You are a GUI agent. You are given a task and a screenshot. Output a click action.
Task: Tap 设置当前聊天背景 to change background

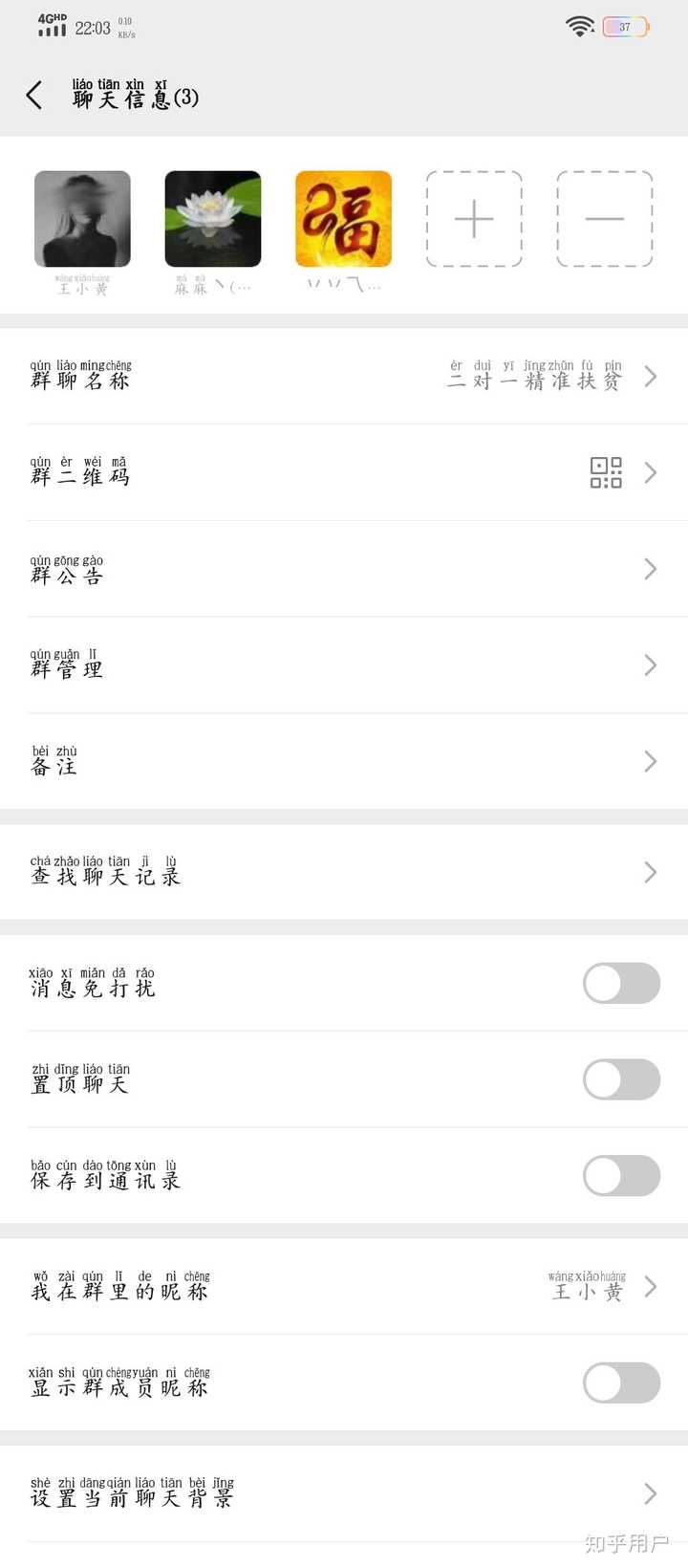[x=344, y=1492]
